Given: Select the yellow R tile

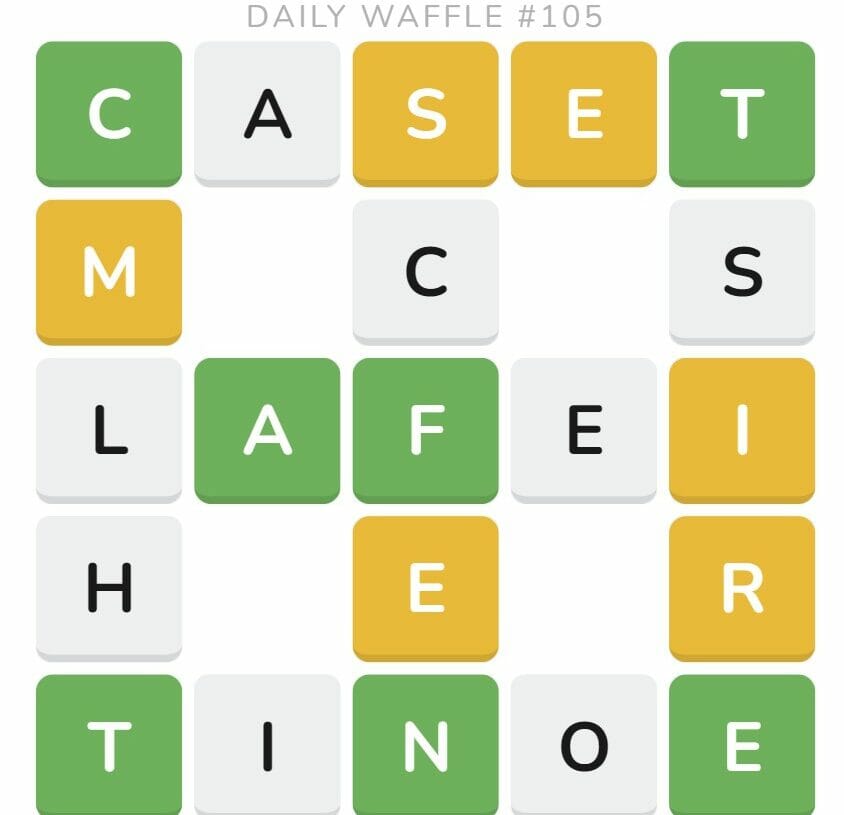Looking at the screenshot, I should click(742, 588).
